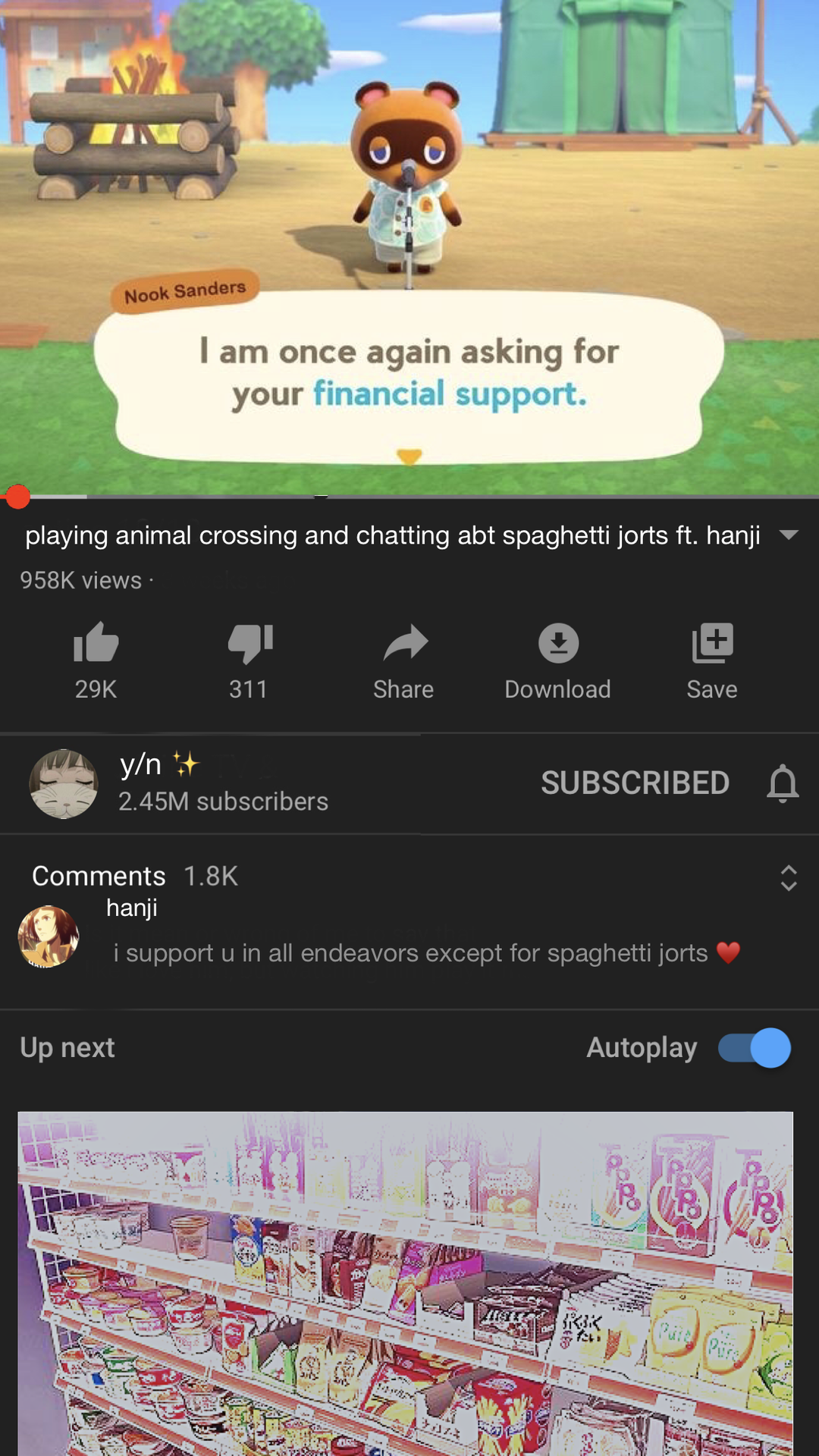Screen dimensions: 819x1456
Task: Like the video with 29K likes
Action: [96, 645]
